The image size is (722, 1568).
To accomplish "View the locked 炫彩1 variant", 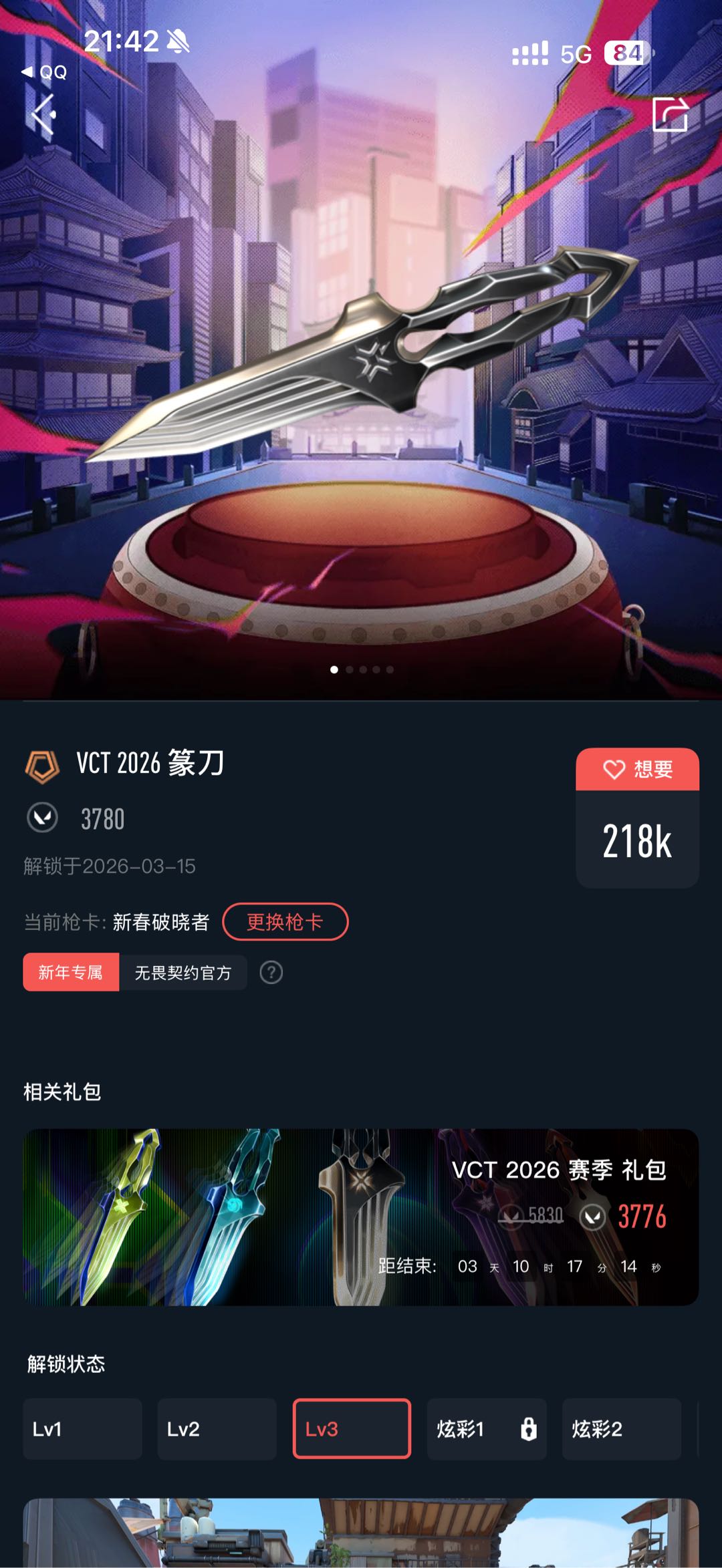I will [487, 1429].
